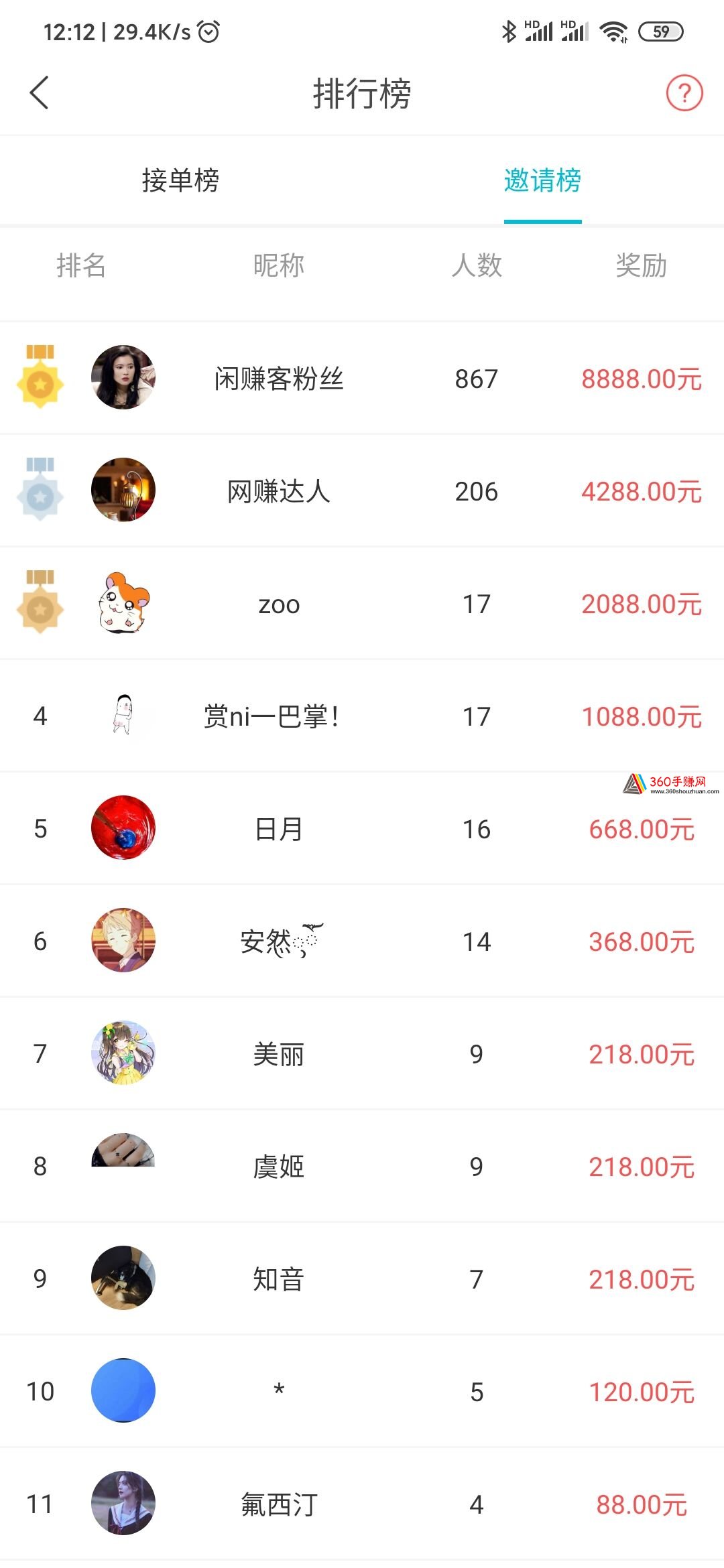This screenshot has width=724, height=1568.
Task: Go back from the 排行榜 page
Action: pos(40,92)
